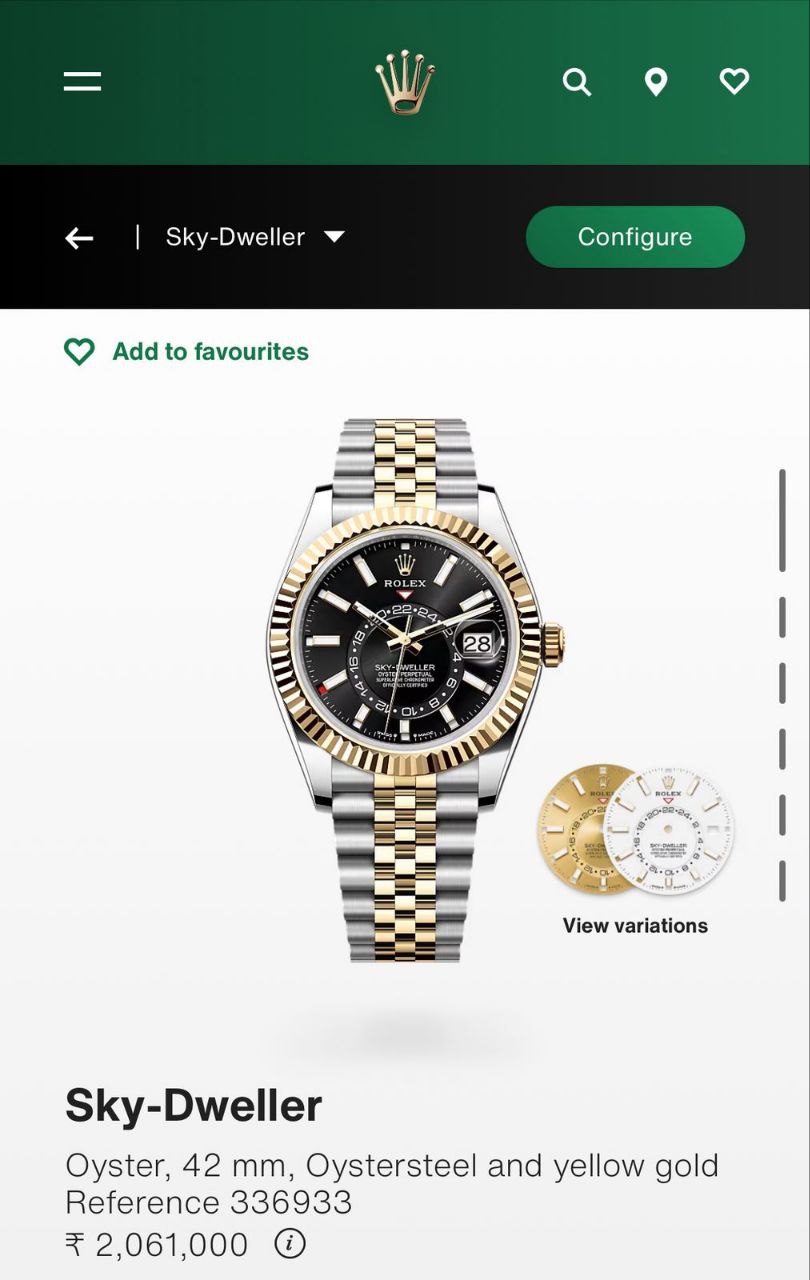Viewport: 810px width, 1280px height.
Task: View variations of the dial
Action: pos(635,925)
